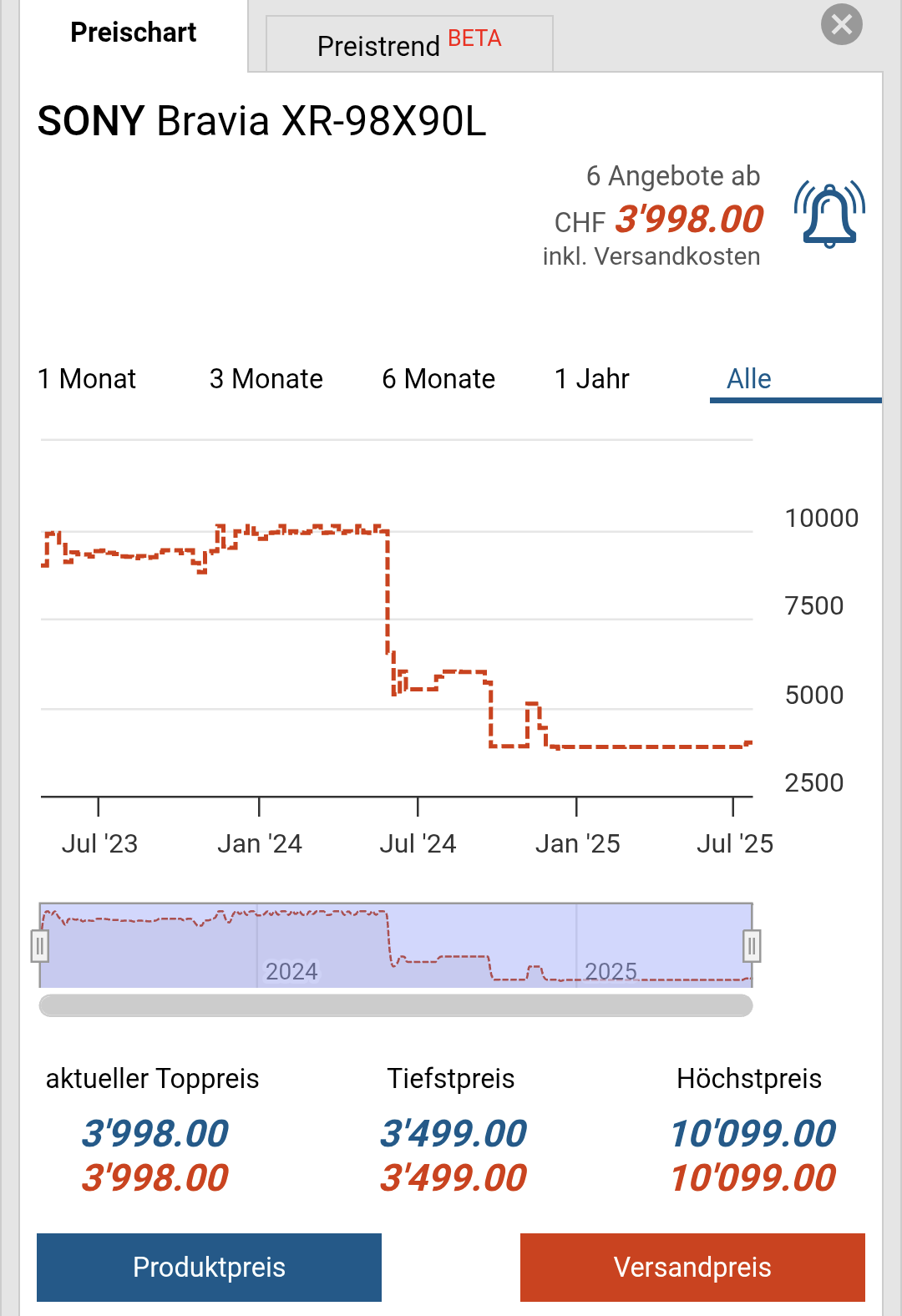Close the price chart dialog
Screen dimensions: 902x1316
[x=841, y=24]
